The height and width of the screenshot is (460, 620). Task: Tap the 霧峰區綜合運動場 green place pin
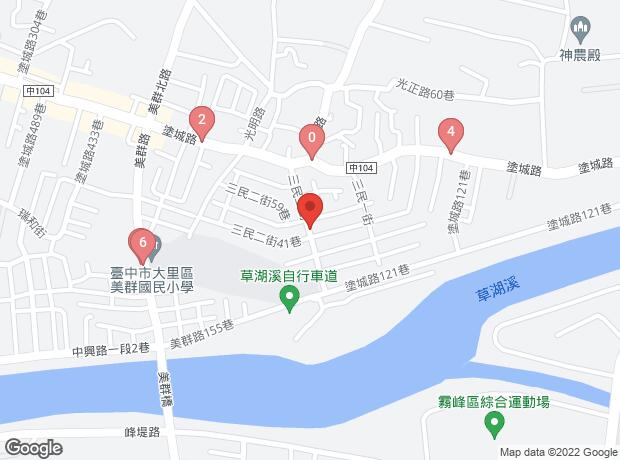493,425
